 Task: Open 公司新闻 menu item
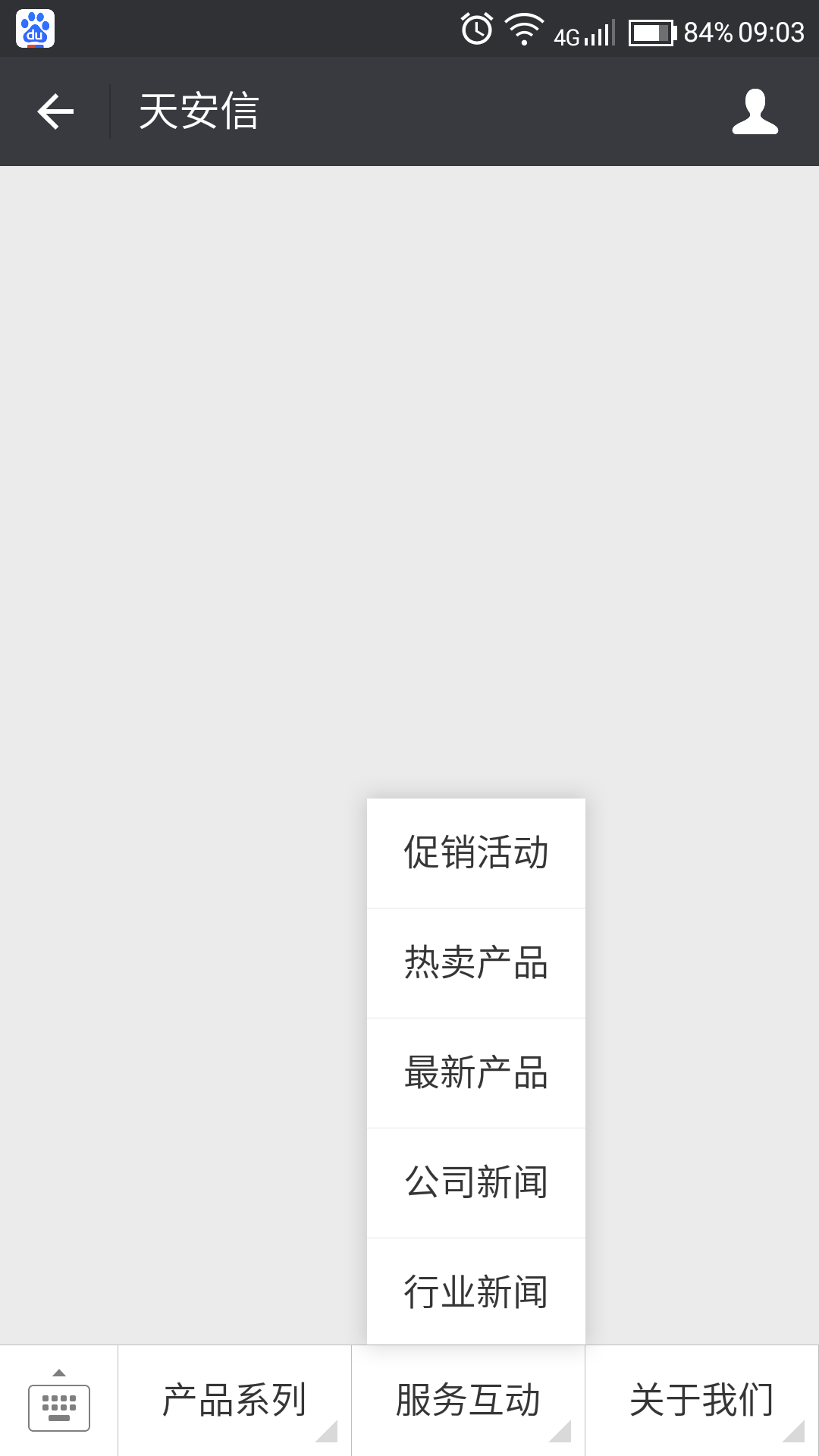[x=476, y=1183]
